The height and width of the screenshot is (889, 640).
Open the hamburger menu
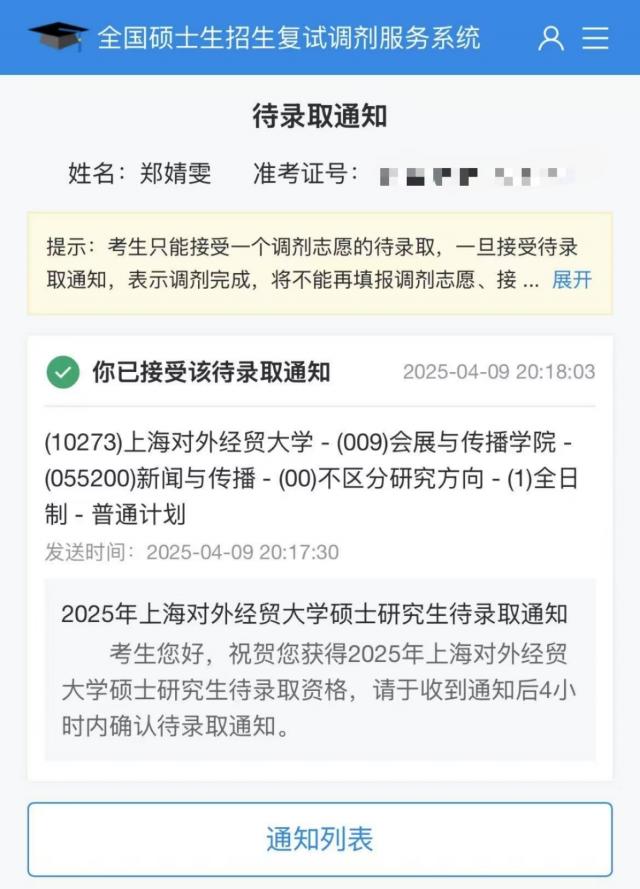click(596, 38)
